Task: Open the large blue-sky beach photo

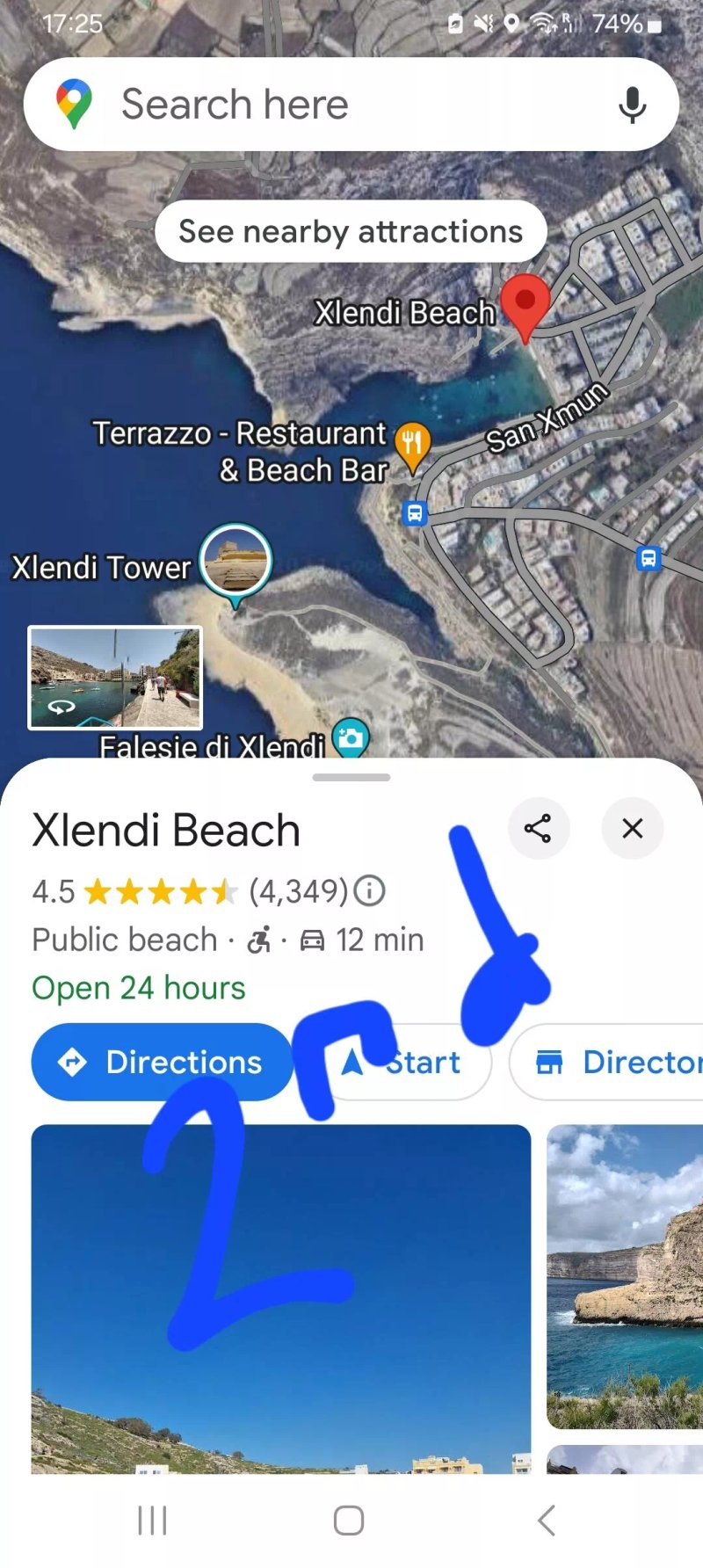Action: [x=281, y=1299]
